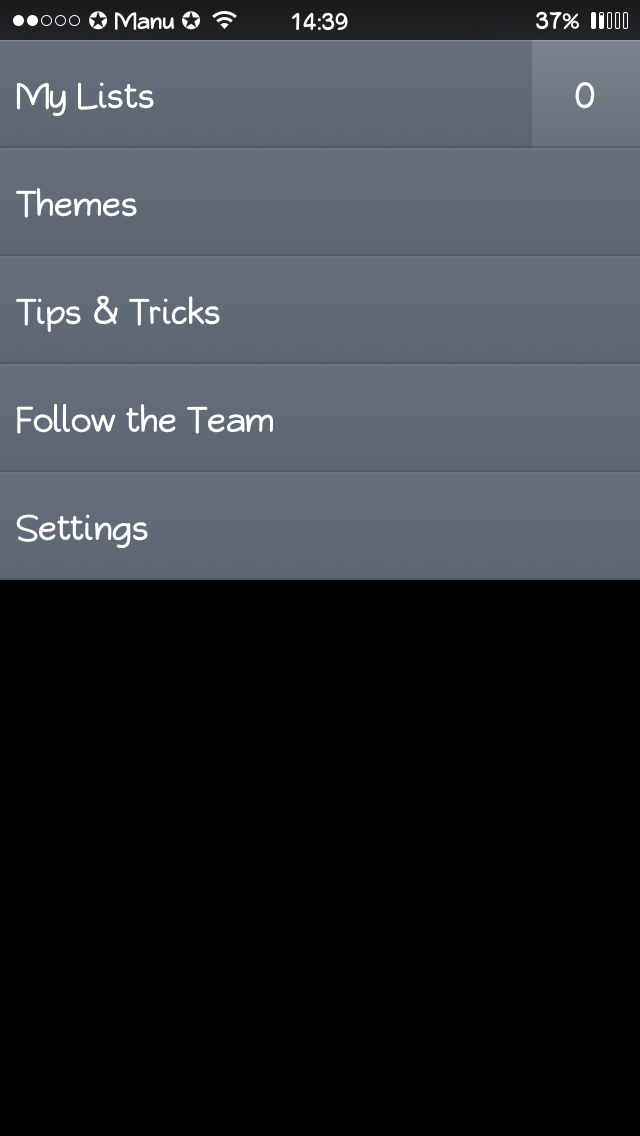The height and width of the screenshot is (1136, 640).
Task: Go to Settings
Action: click(x=320, y=527)
